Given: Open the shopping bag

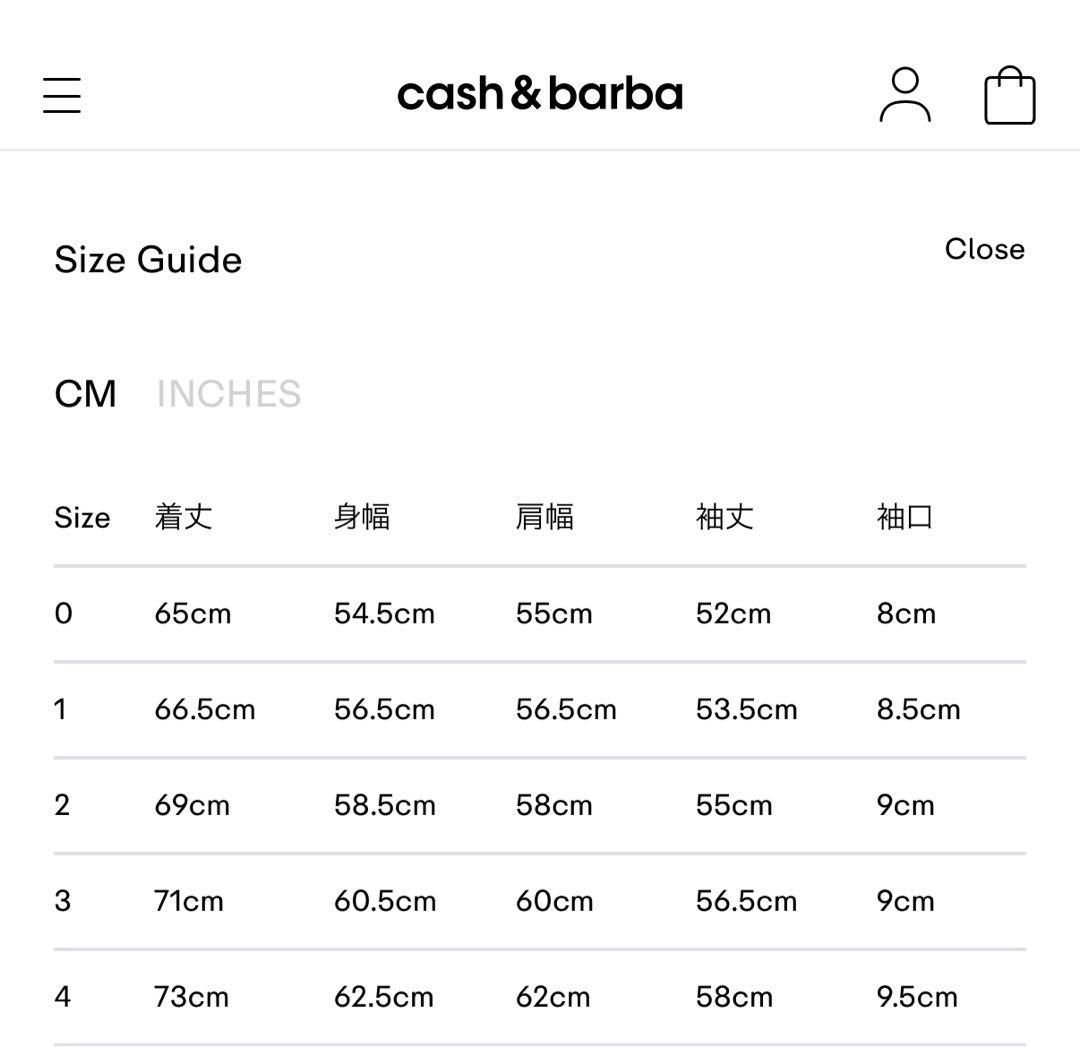Looking at the screenshot, I should (x=1010, y=96).
